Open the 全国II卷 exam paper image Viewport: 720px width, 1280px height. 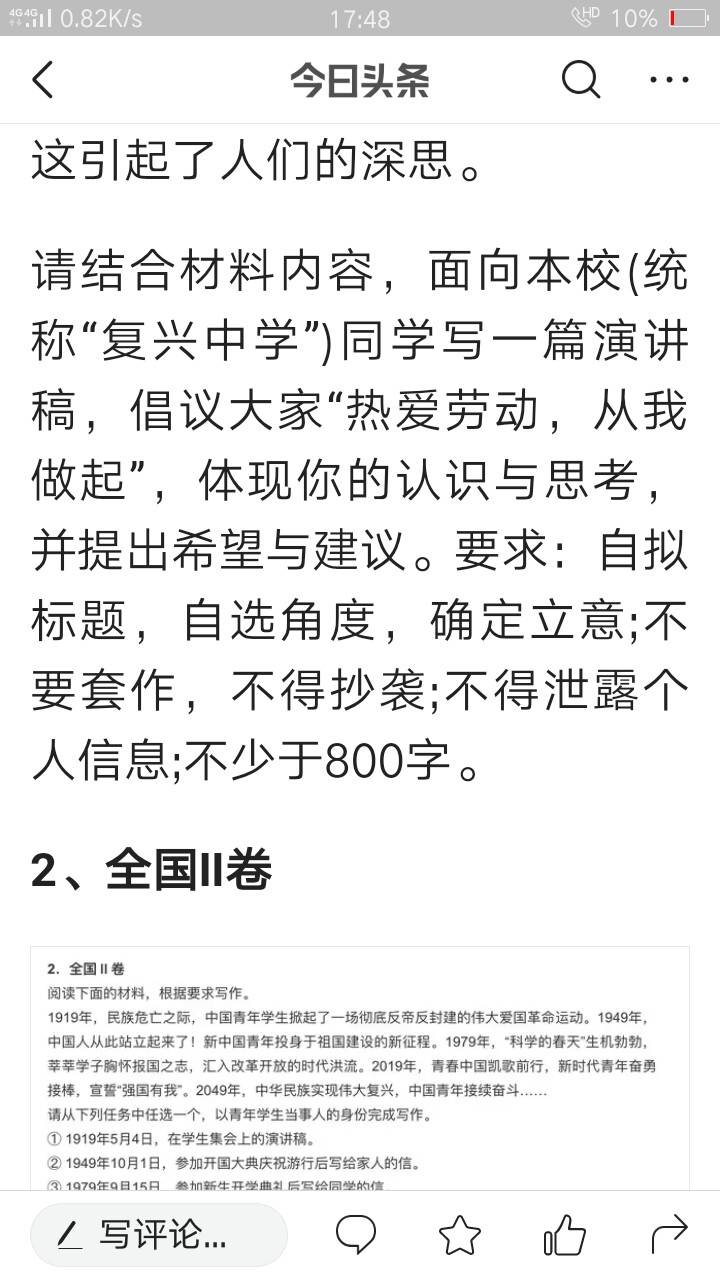[360, 1068]
